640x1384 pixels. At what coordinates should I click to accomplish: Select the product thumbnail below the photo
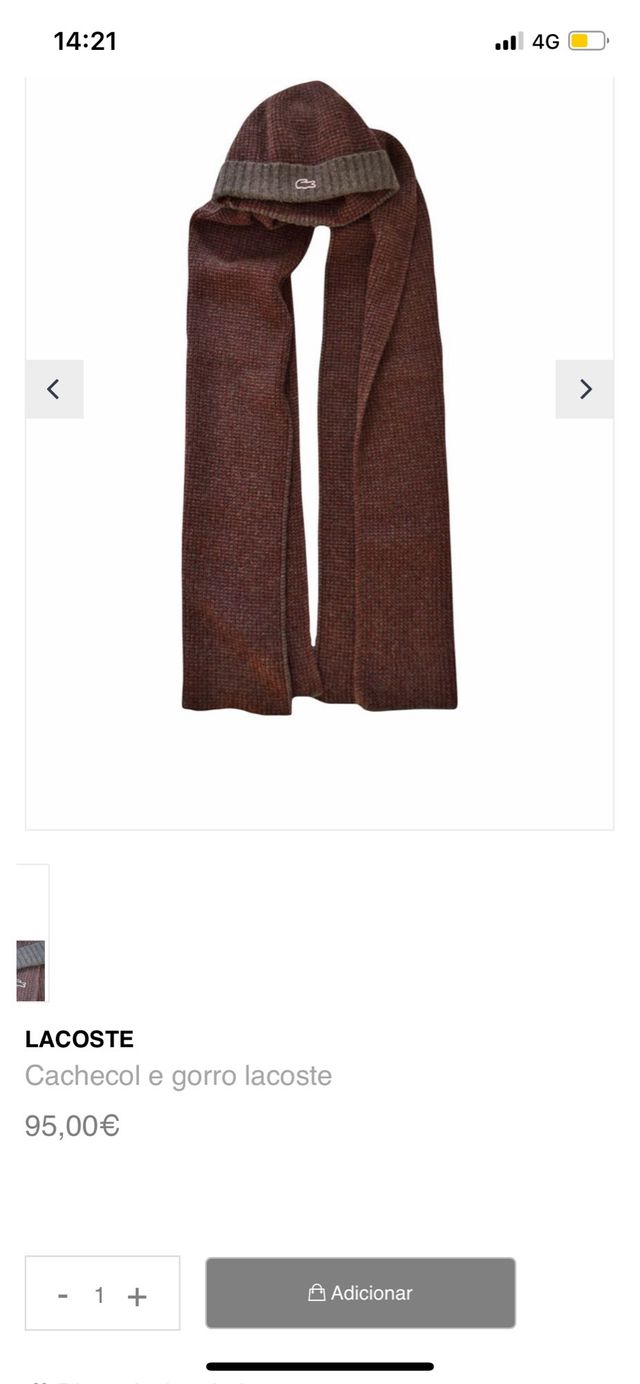(31, 969)
